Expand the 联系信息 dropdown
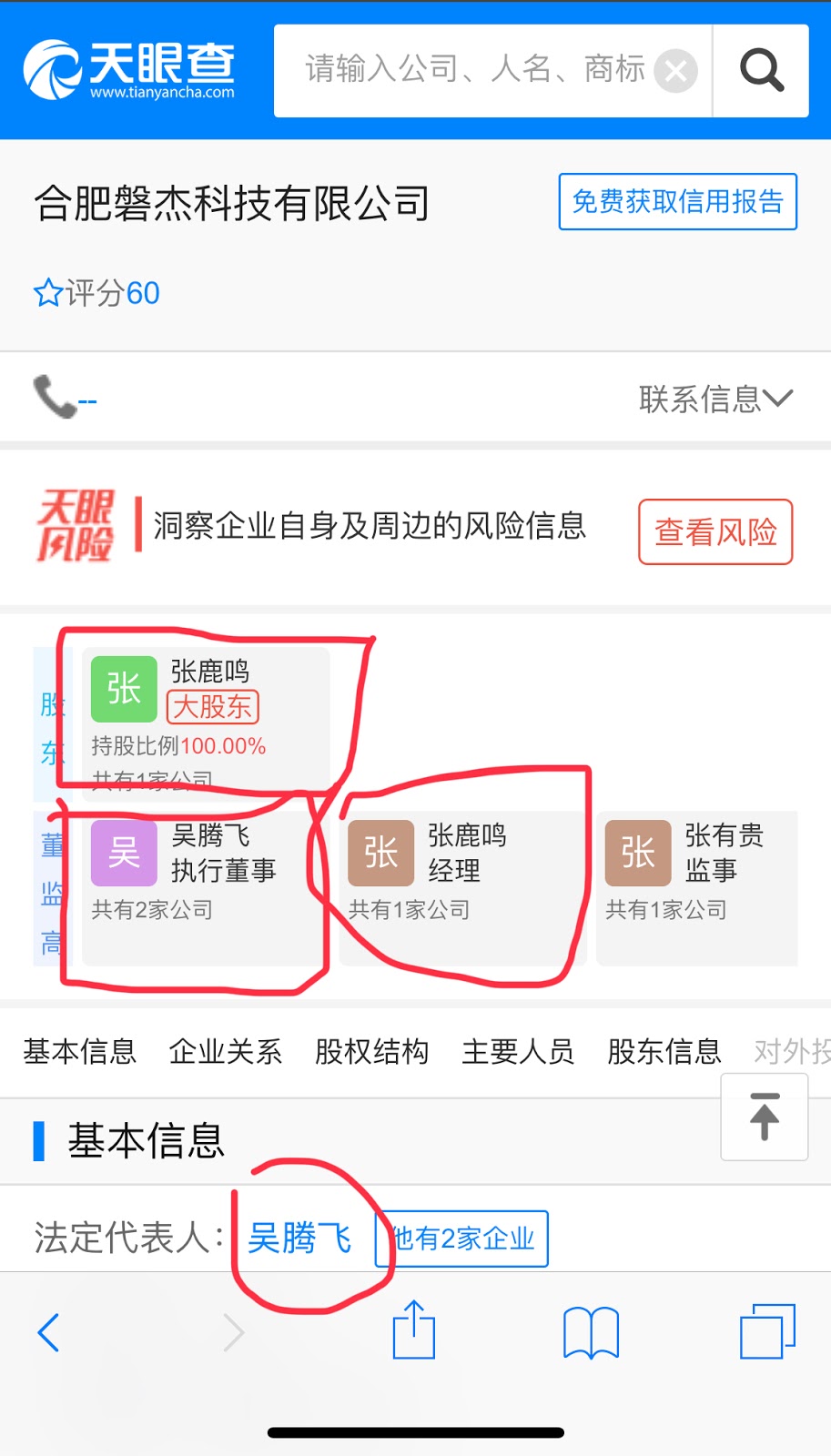 click(x=716, y=399)
